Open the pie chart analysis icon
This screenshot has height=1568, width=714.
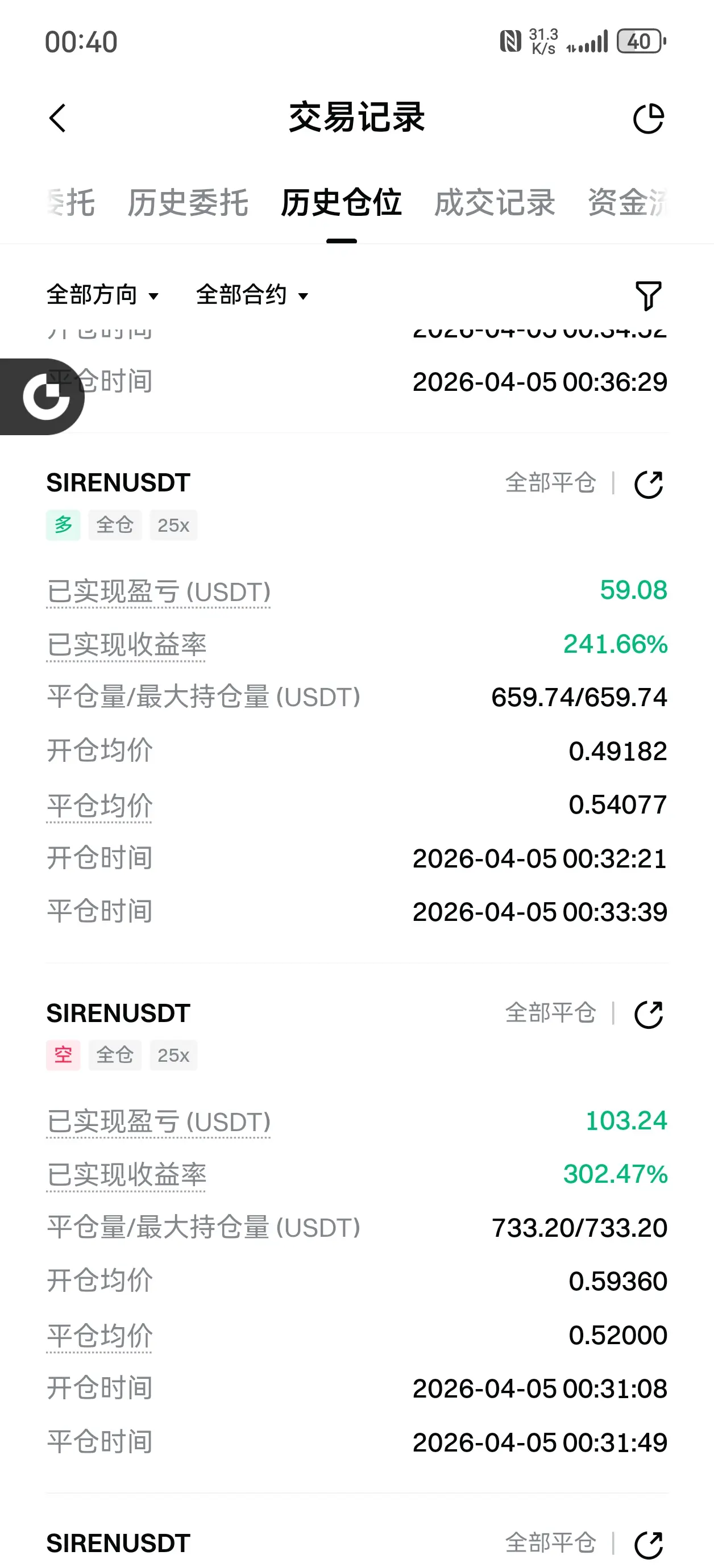click(x=648, y=118)
